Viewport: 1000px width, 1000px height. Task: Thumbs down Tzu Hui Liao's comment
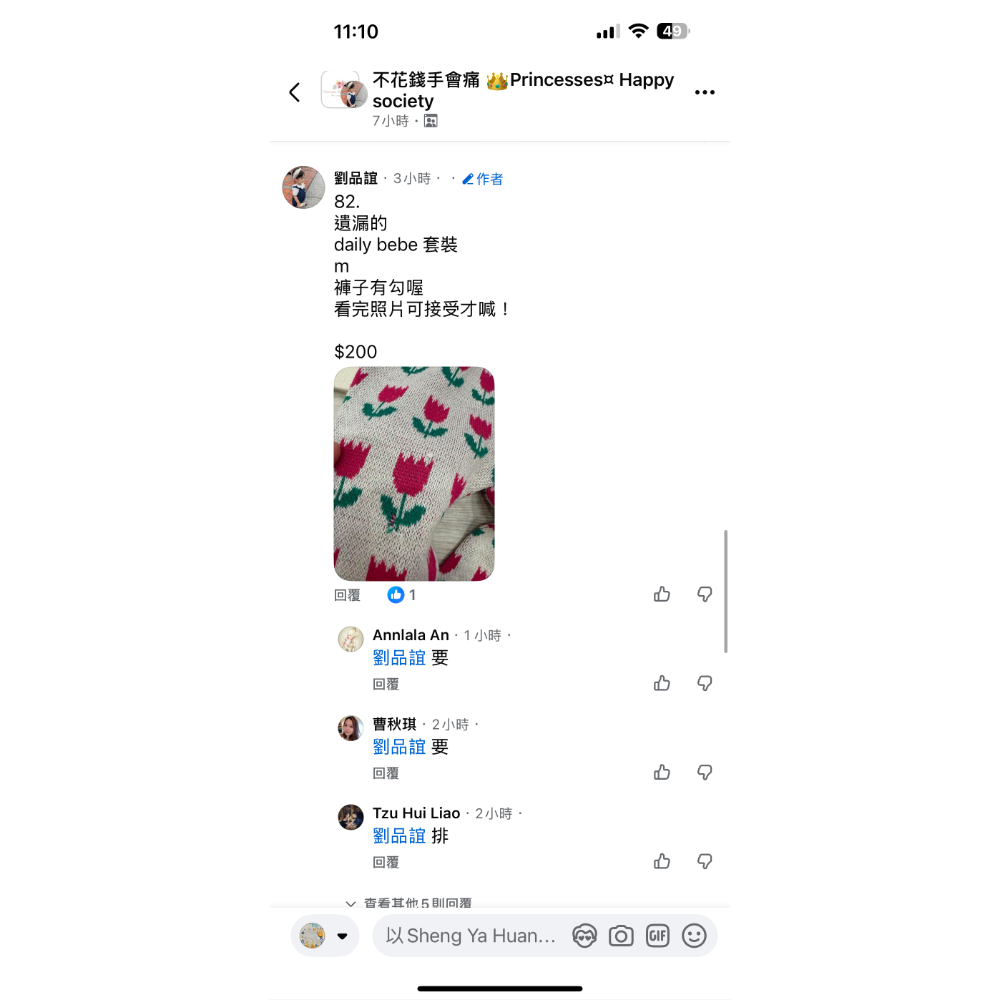(x=705, y=862)
